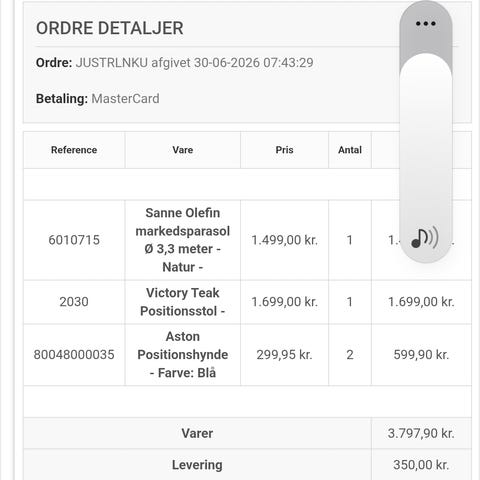
Task: Tap the media volume slider
Action: 426,132
